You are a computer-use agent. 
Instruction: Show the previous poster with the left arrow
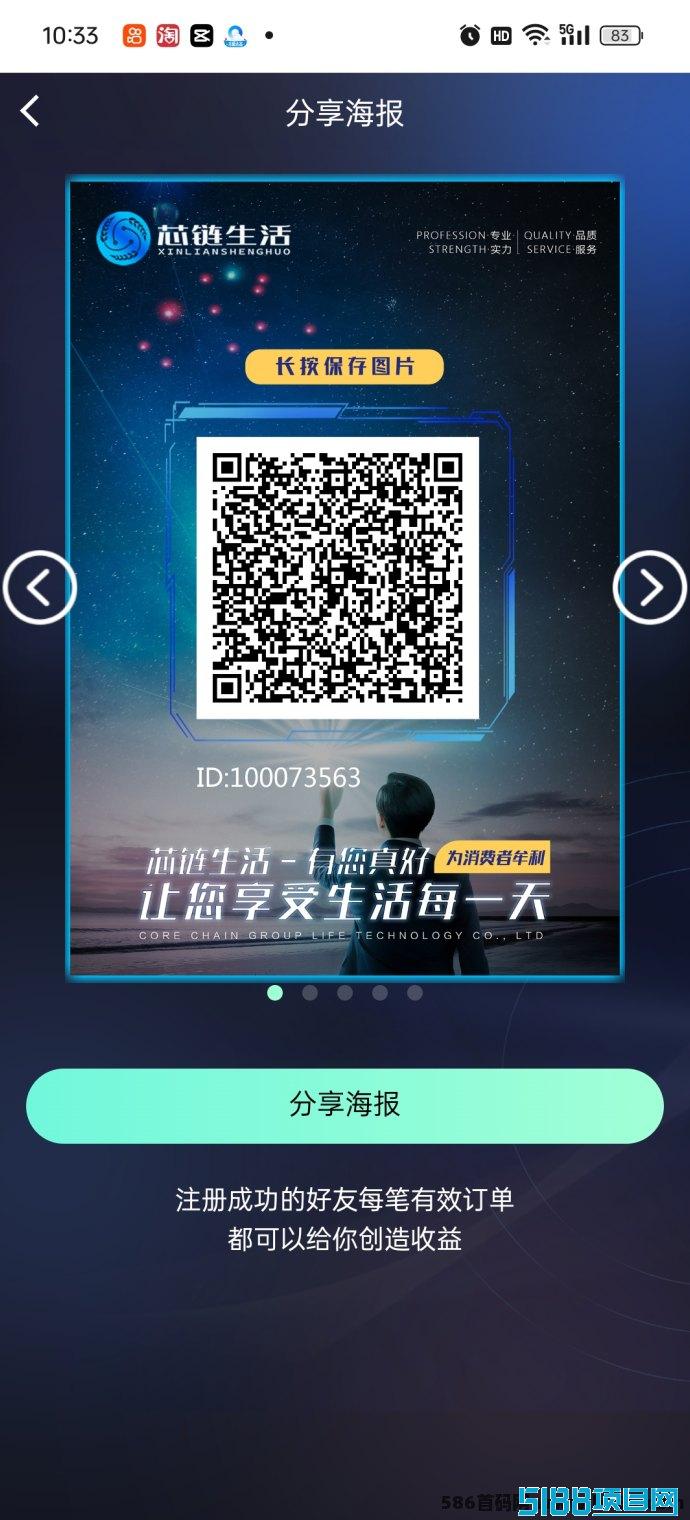point(40,587)
